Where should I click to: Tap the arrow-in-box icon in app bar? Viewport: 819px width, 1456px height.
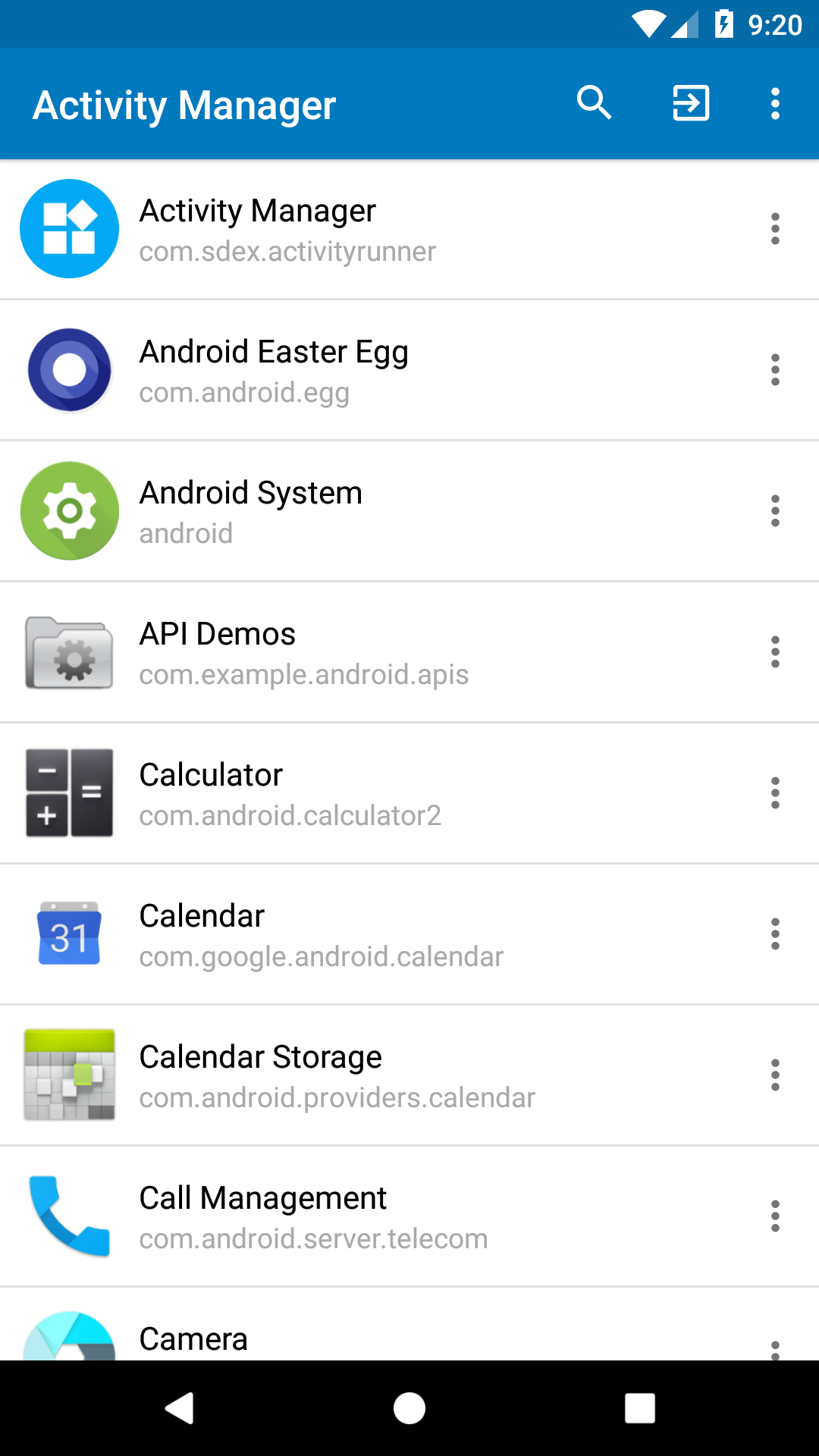click(x=691, y=103)
